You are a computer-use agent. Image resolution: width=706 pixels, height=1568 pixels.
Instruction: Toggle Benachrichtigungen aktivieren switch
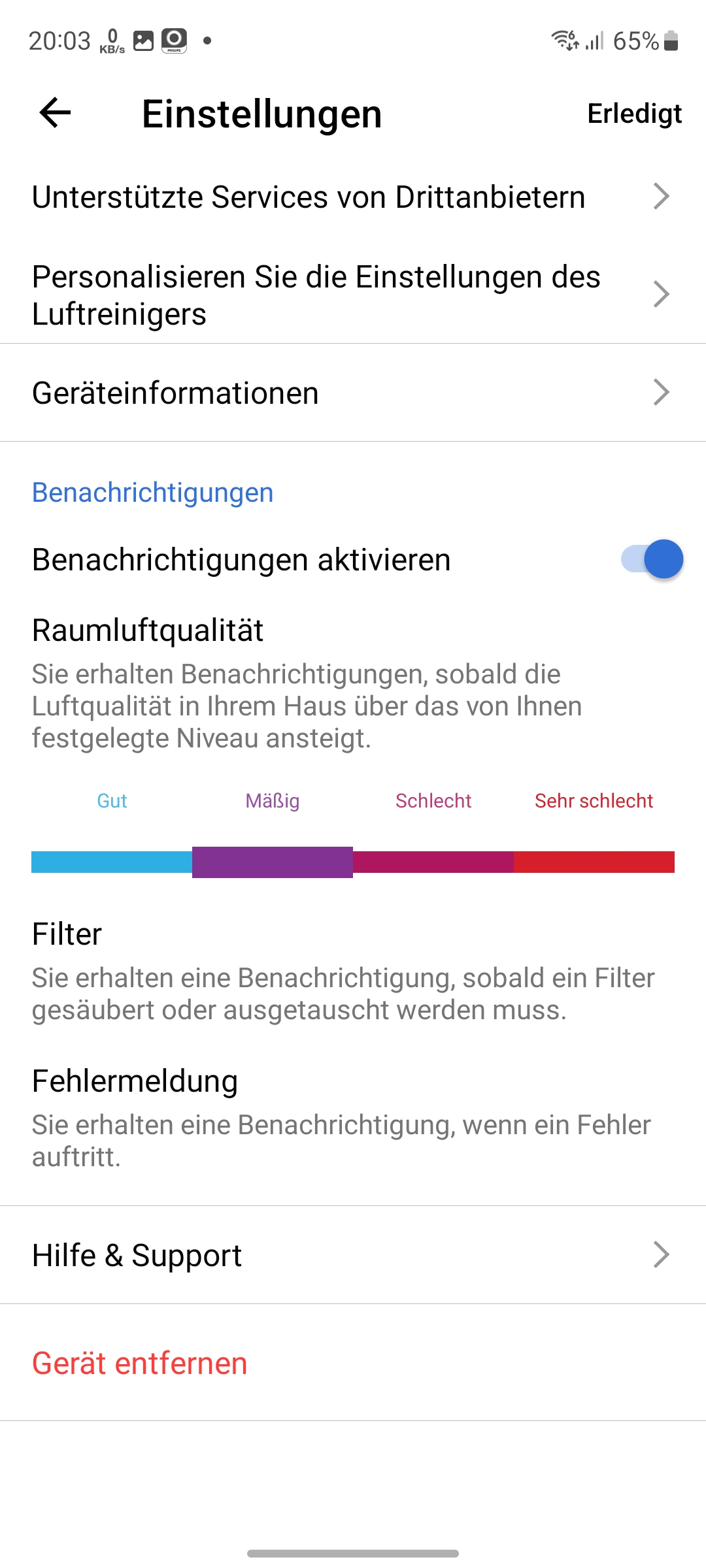652,559
